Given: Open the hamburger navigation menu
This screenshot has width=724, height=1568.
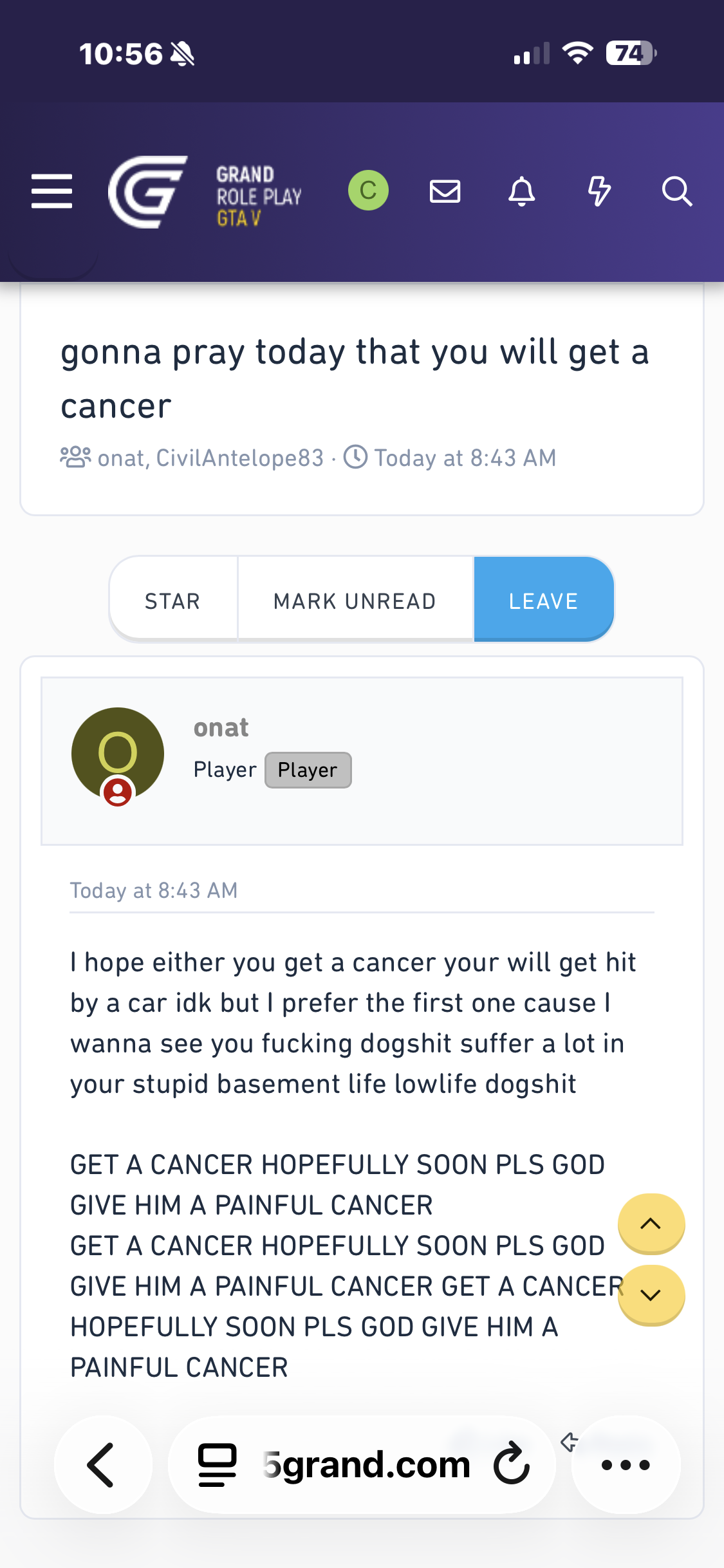Looking at the screenshot, I should point(51,191).
